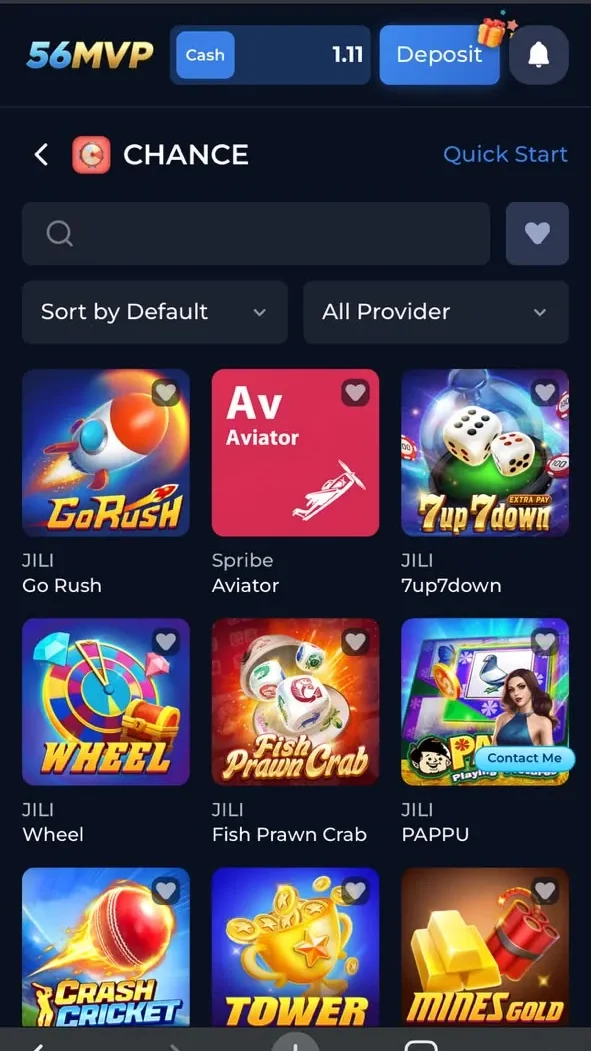The image size is (591, 1051).
Task: Show favorite games with heart filter
Action: point(537,233)
